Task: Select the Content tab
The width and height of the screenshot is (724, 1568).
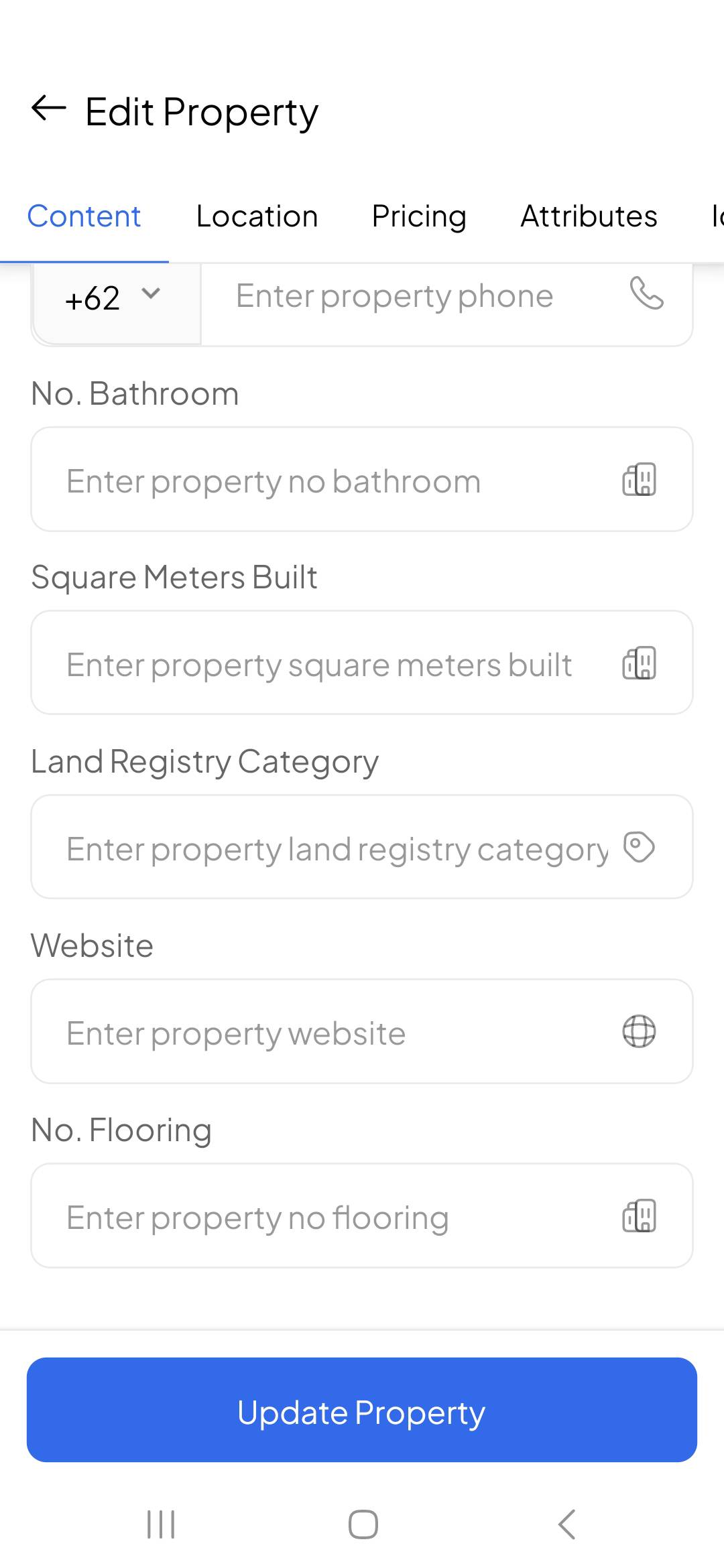Action: tap(84, 216)
